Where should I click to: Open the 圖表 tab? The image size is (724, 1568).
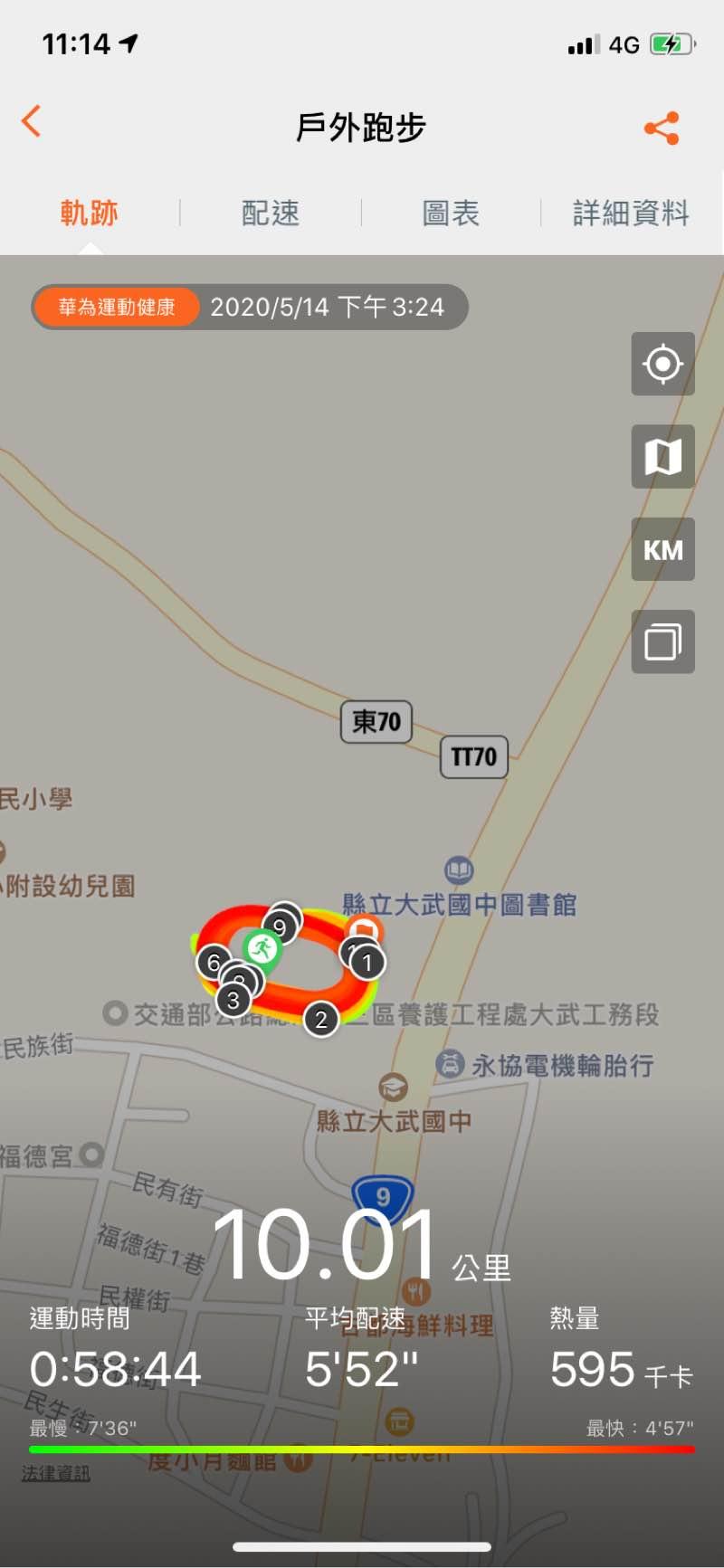coord(451,214)
